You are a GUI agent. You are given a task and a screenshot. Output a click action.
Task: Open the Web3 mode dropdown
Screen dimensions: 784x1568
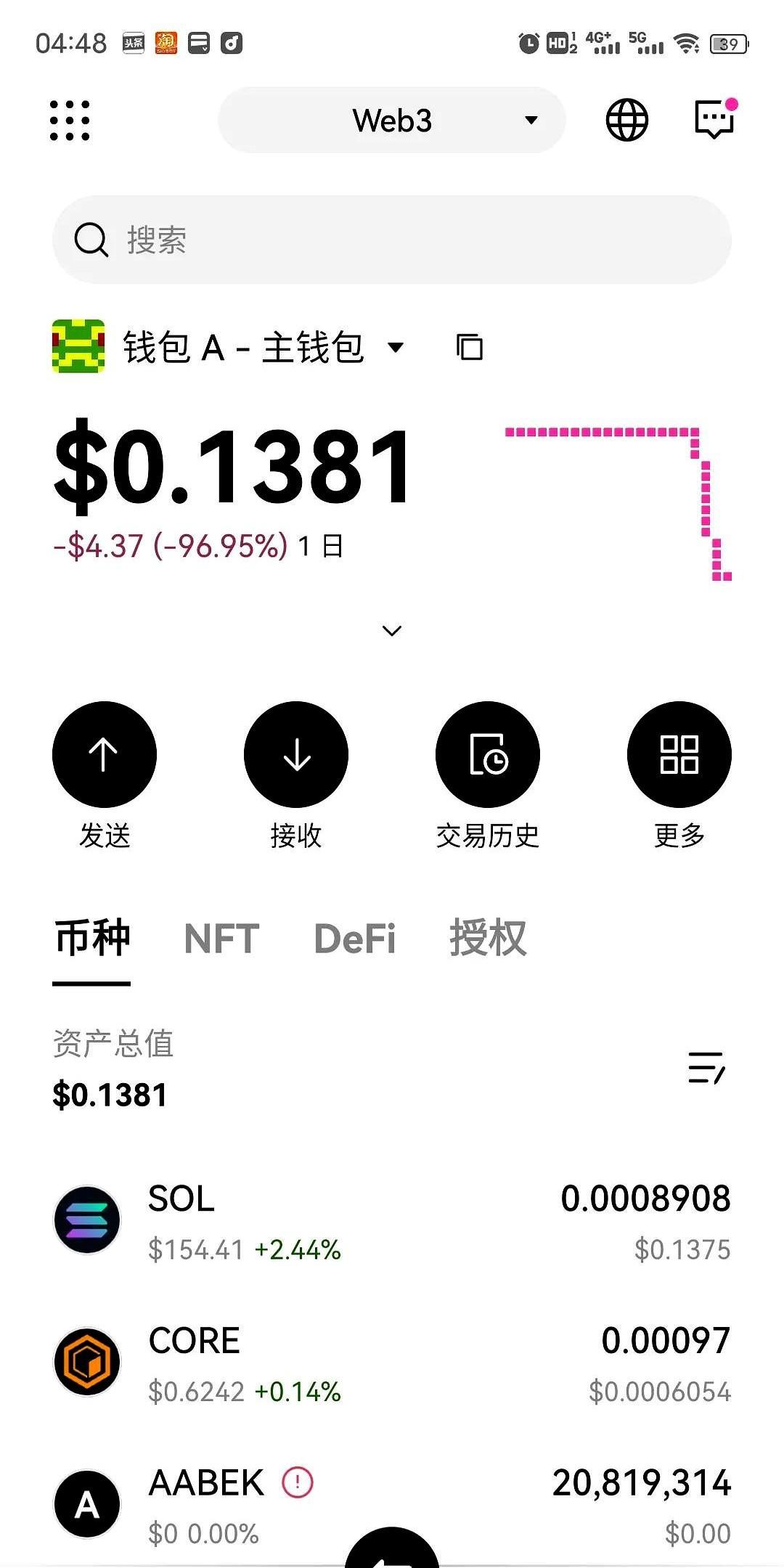click(392, 120)
